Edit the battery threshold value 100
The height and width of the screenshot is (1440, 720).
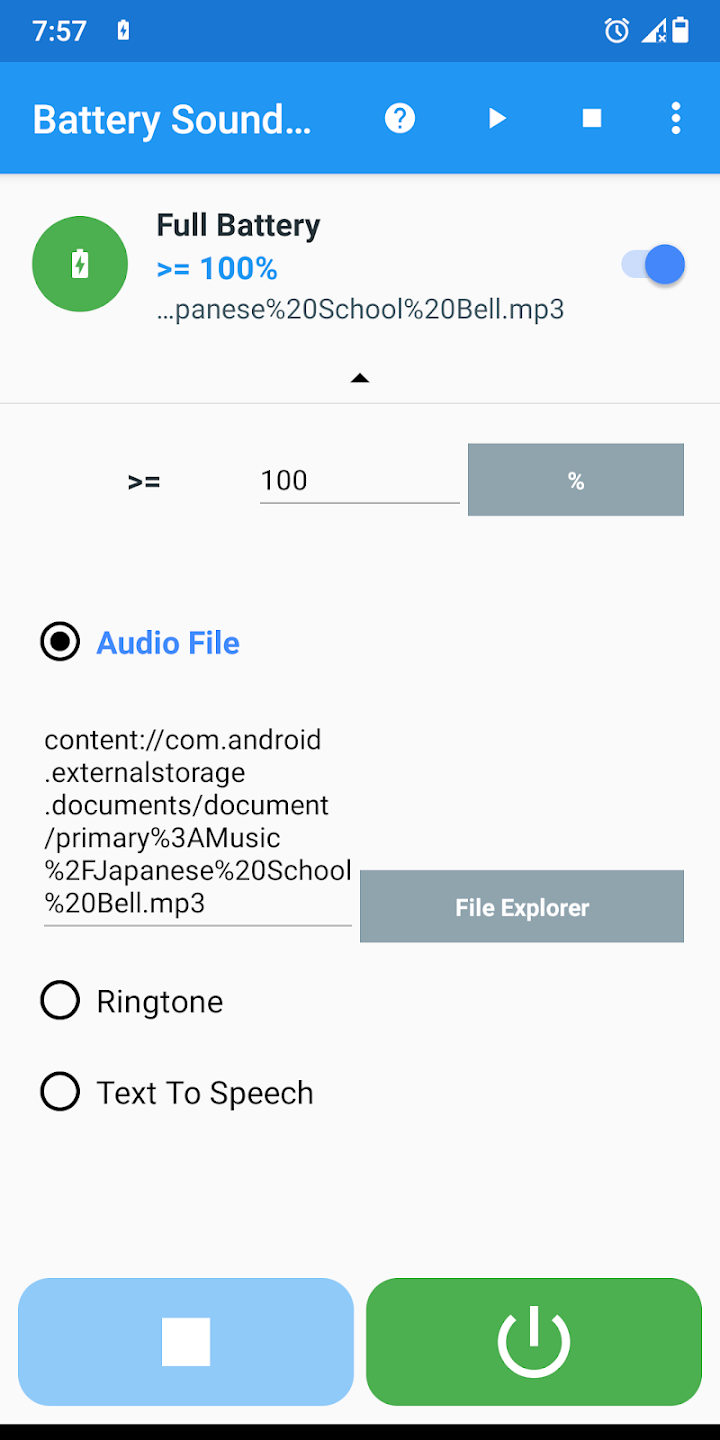click(360, 481)
